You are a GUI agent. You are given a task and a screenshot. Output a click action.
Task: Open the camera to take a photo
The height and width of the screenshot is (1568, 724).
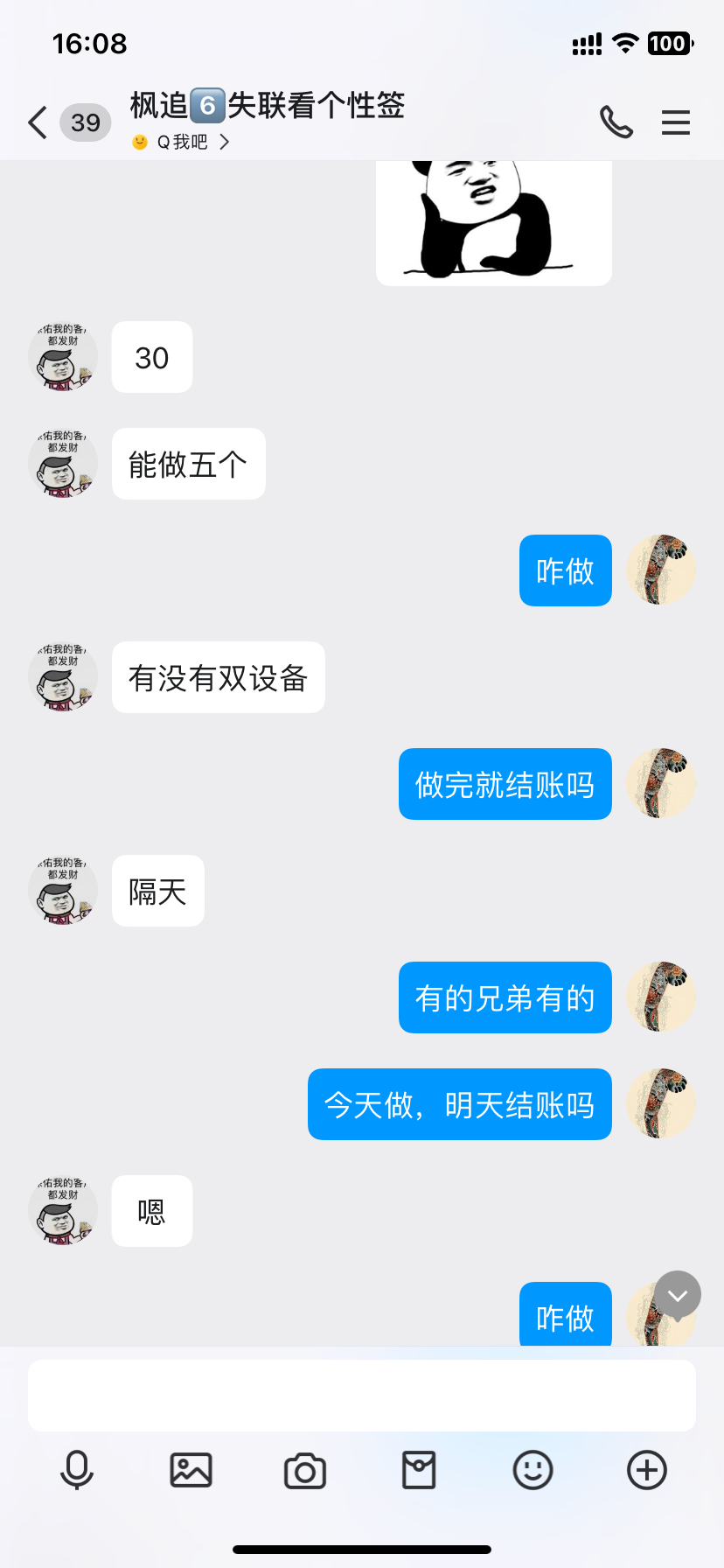pyautogui.click(x=305, y=1471)
